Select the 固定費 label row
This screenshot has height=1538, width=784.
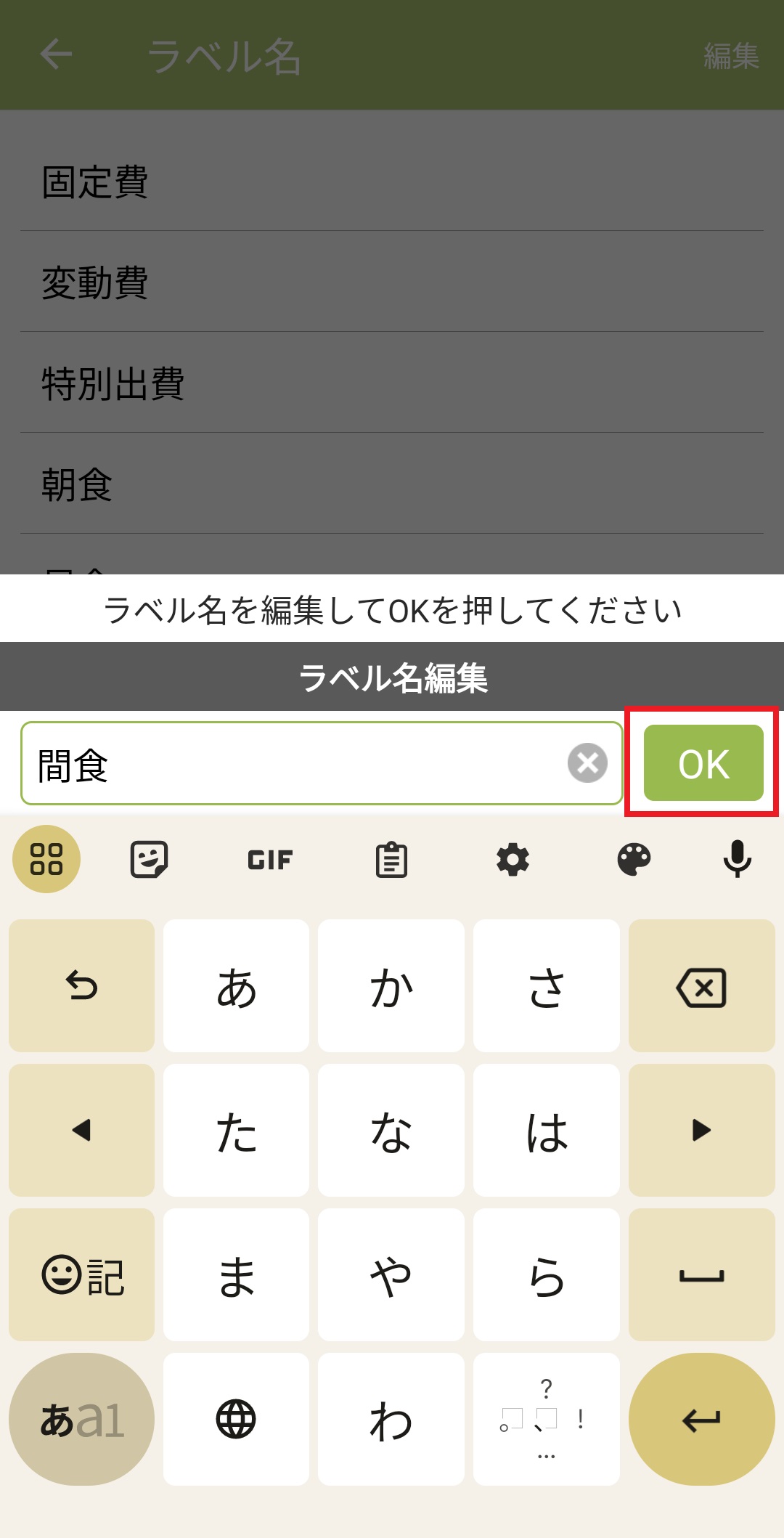(392, 182)
